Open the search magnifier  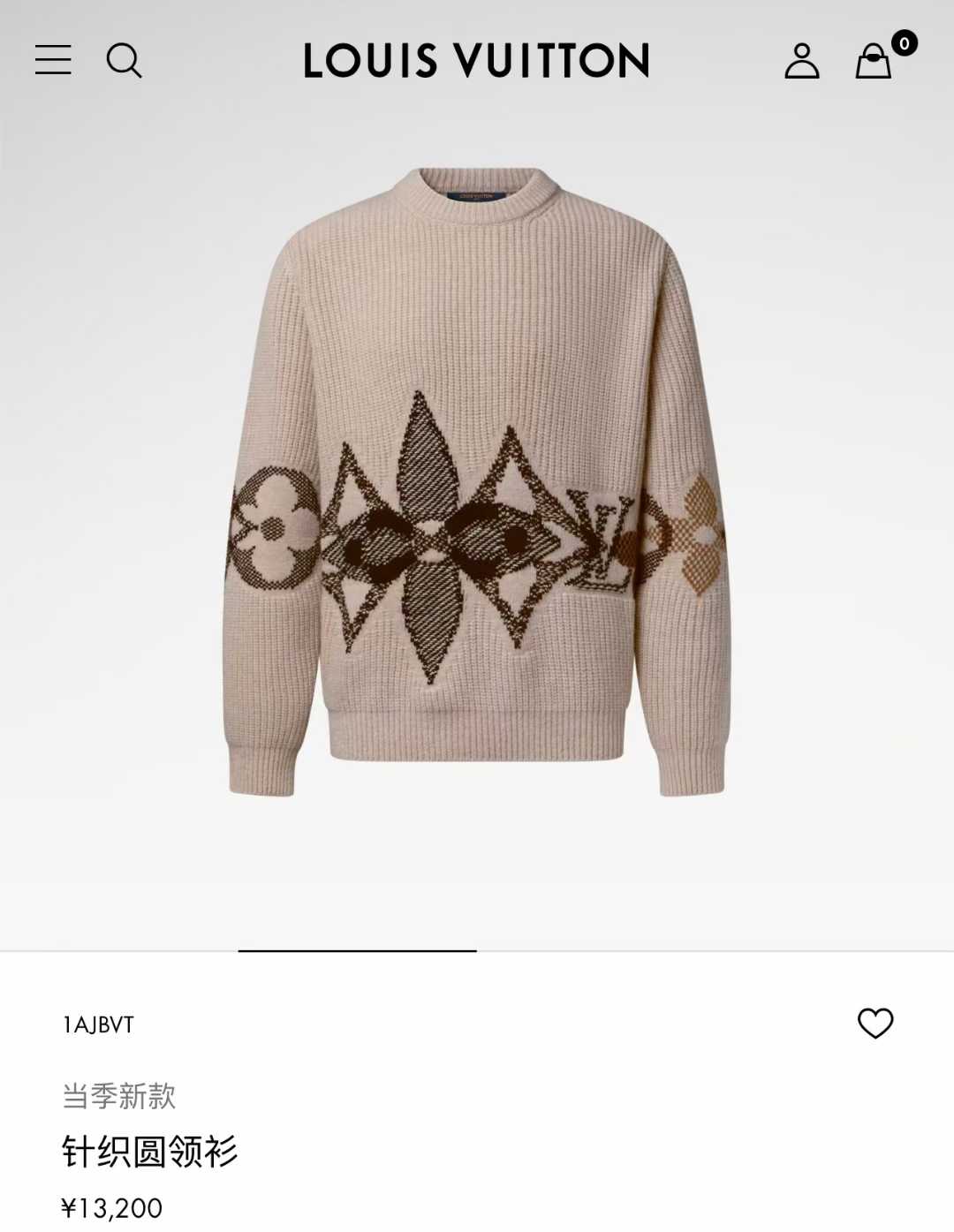[x=124, y=61]
